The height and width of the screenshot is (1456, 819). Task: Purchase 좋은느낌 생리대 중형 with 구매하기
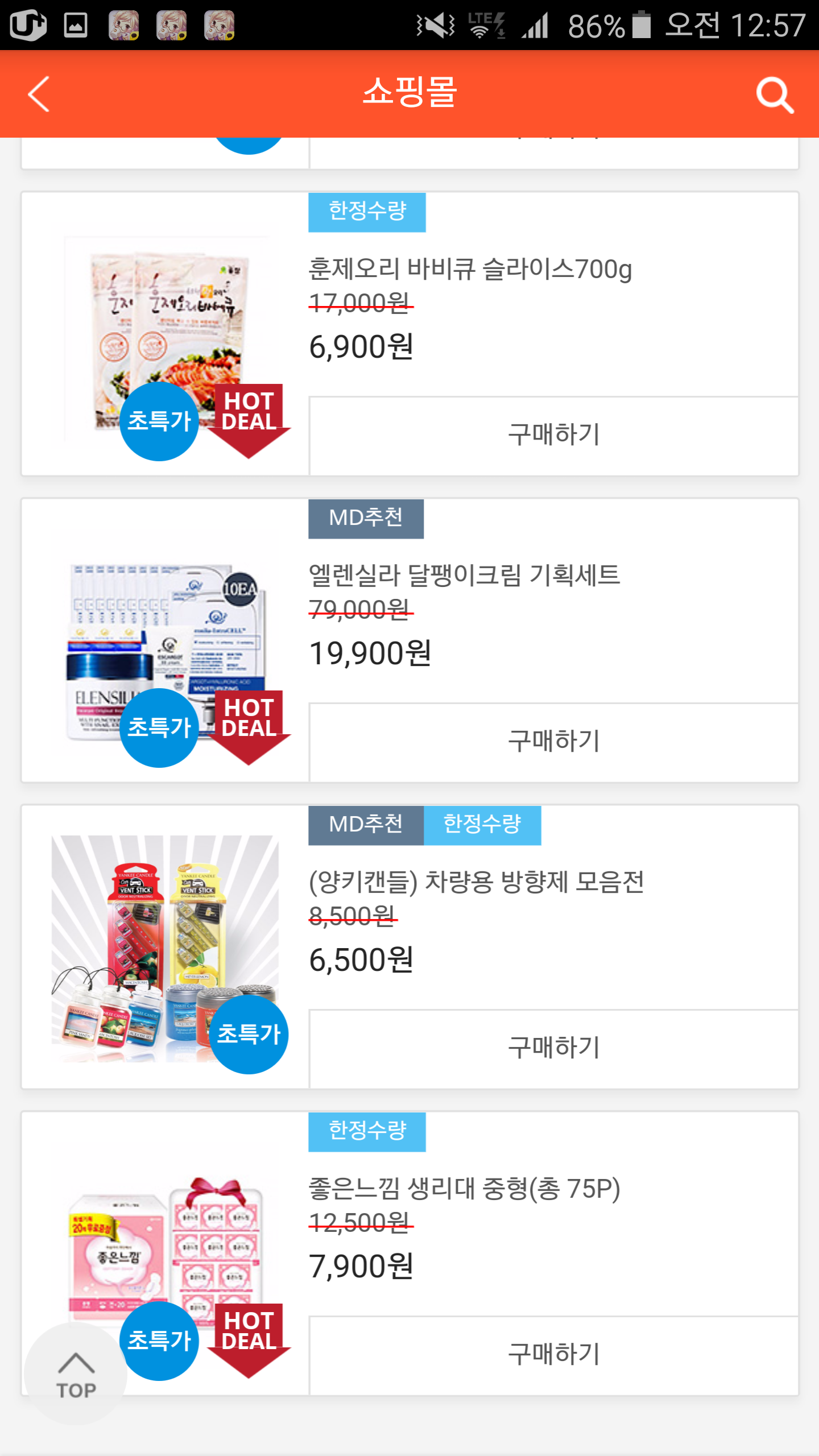pos(554,1355)
